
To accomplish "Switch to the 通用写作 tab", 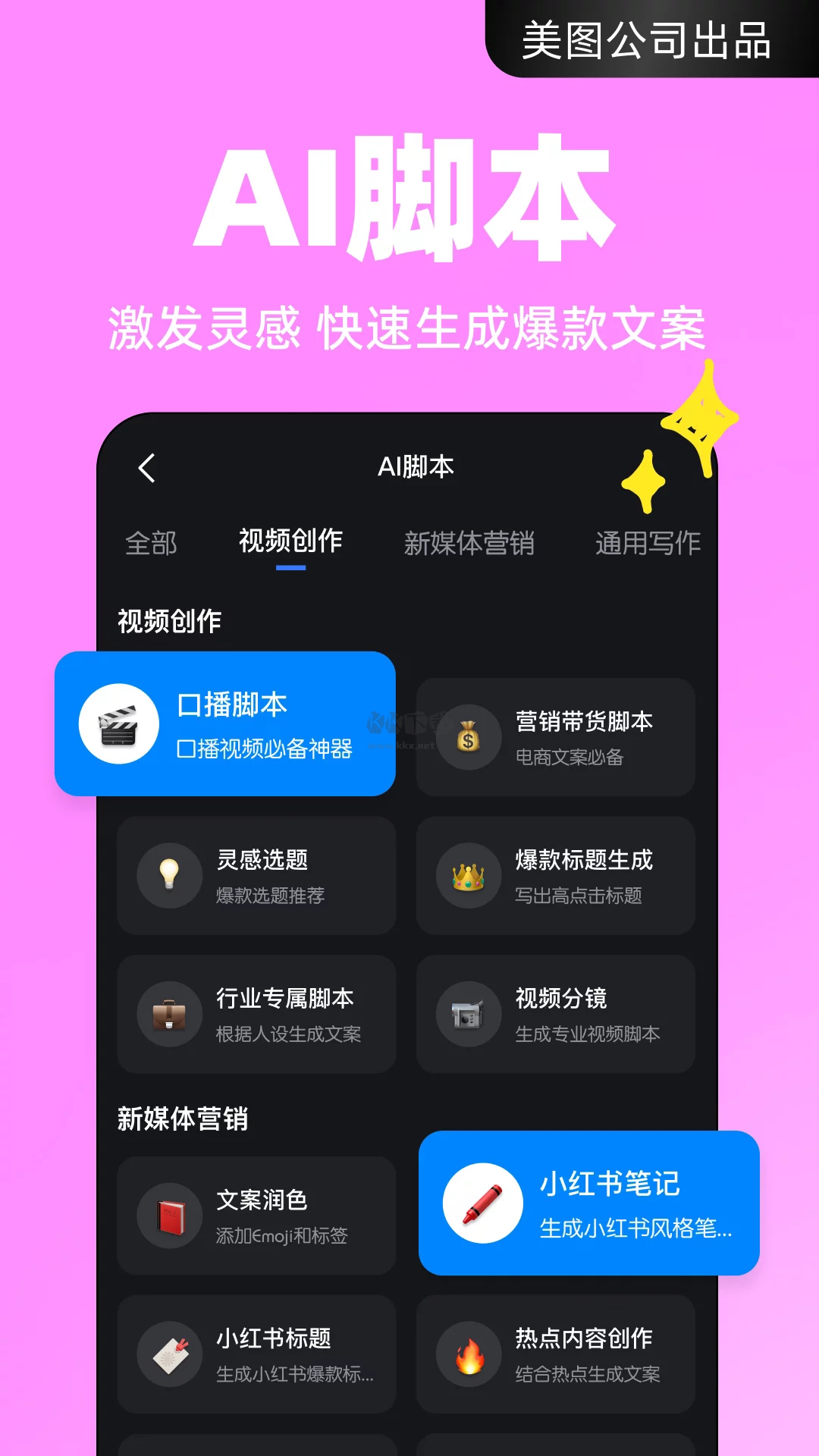I will click(648, 543).
